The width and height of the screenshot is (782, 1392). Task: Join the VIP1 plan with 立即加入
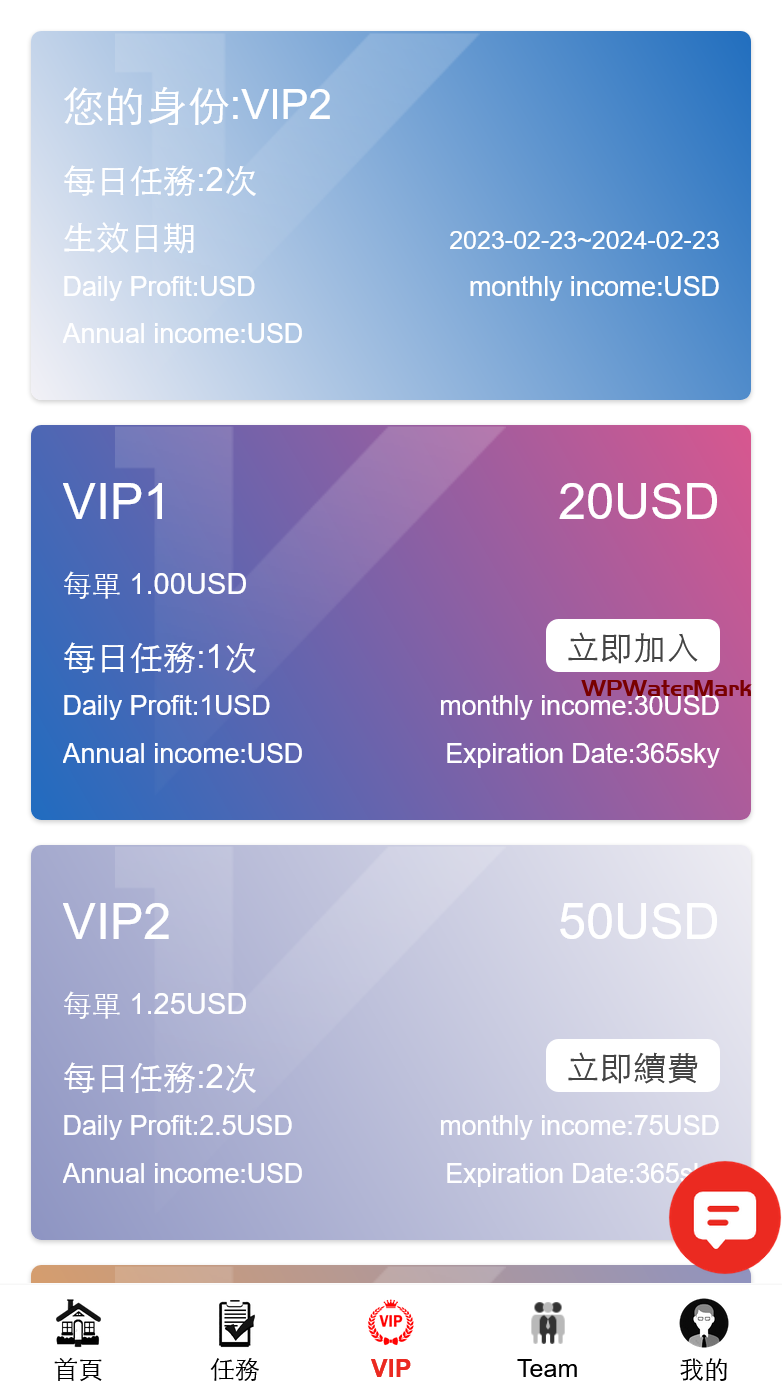[x=632, y=646]
